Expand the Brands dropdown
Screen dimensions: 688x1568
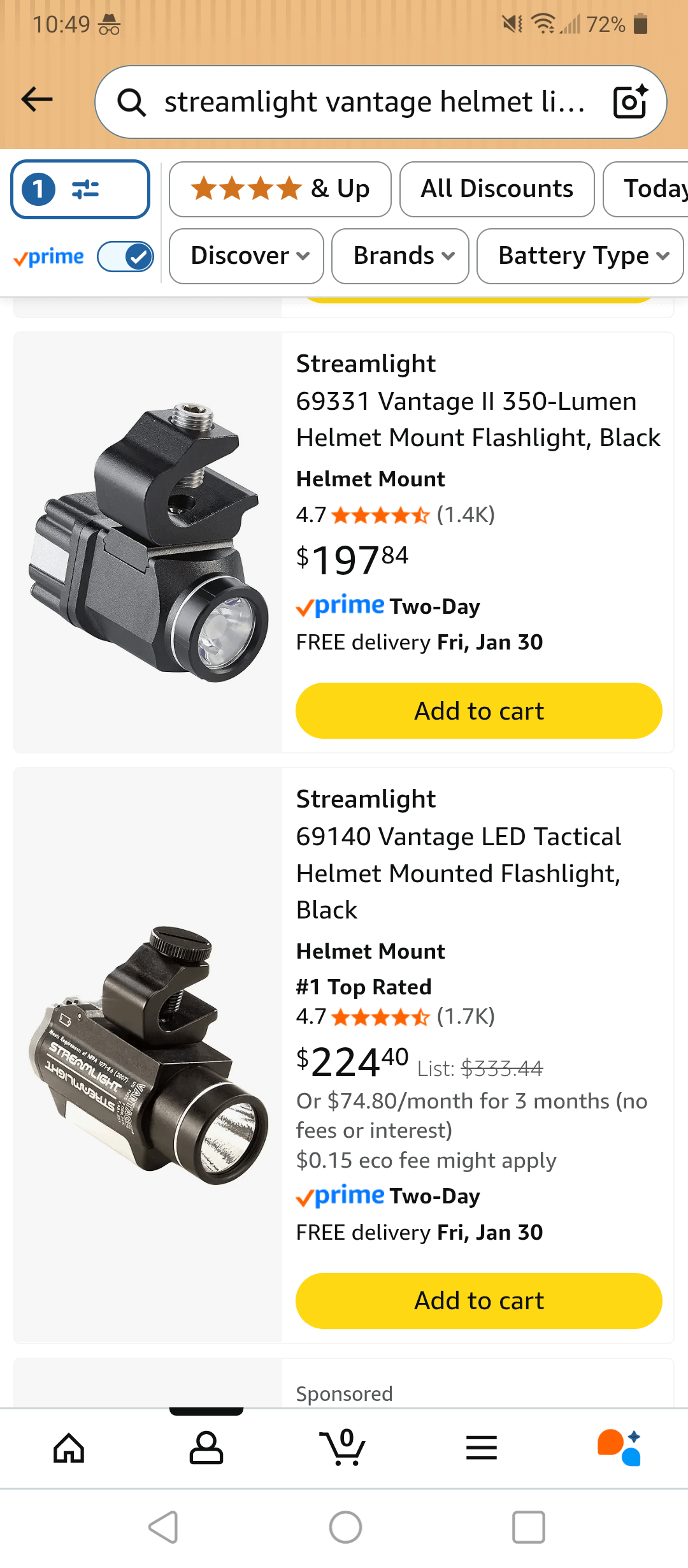click(400, 256)
